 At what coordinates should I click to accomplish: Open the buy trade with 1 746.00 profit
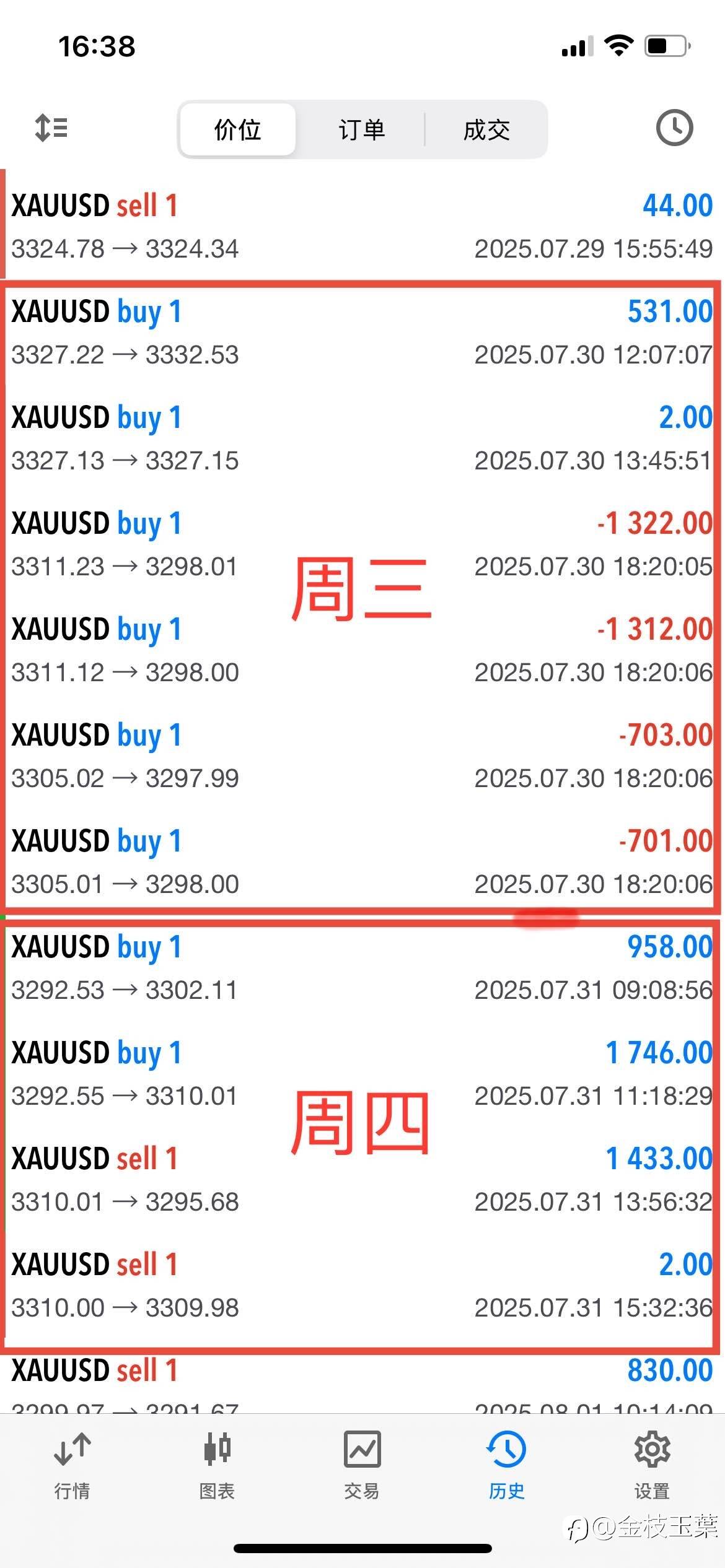click(x=362, y=1073)
